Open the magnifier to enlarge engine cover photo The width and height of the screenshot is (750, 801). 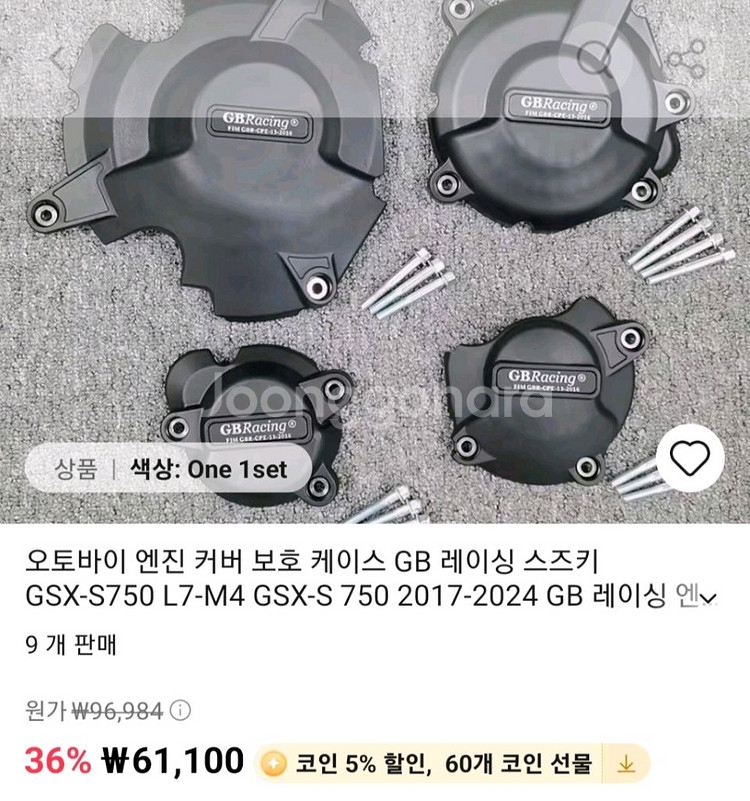coord(592,55)
